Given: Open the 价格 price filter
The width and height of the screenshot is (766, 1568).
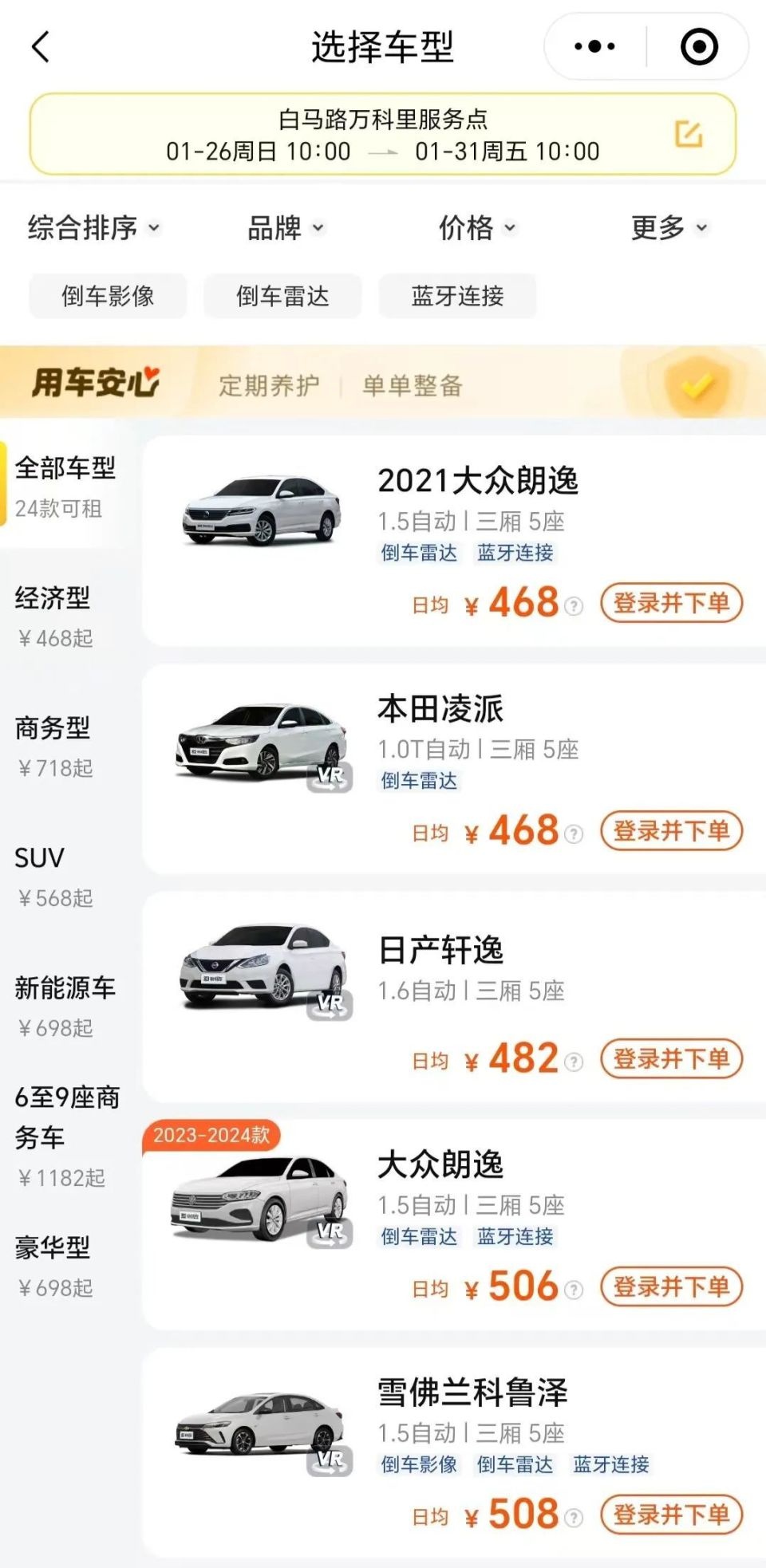Looking at the screenshot, I should click(x=477, y=228).
